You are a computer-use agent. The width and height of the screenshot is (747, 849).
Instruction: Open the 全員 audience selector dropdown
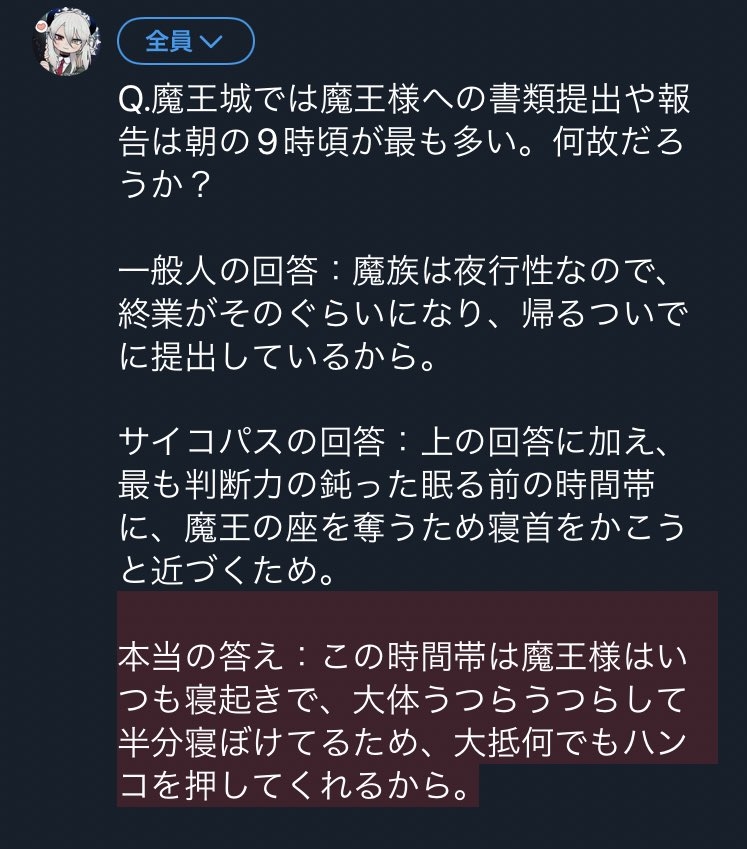pyautogui.click(x=185, y=42)
